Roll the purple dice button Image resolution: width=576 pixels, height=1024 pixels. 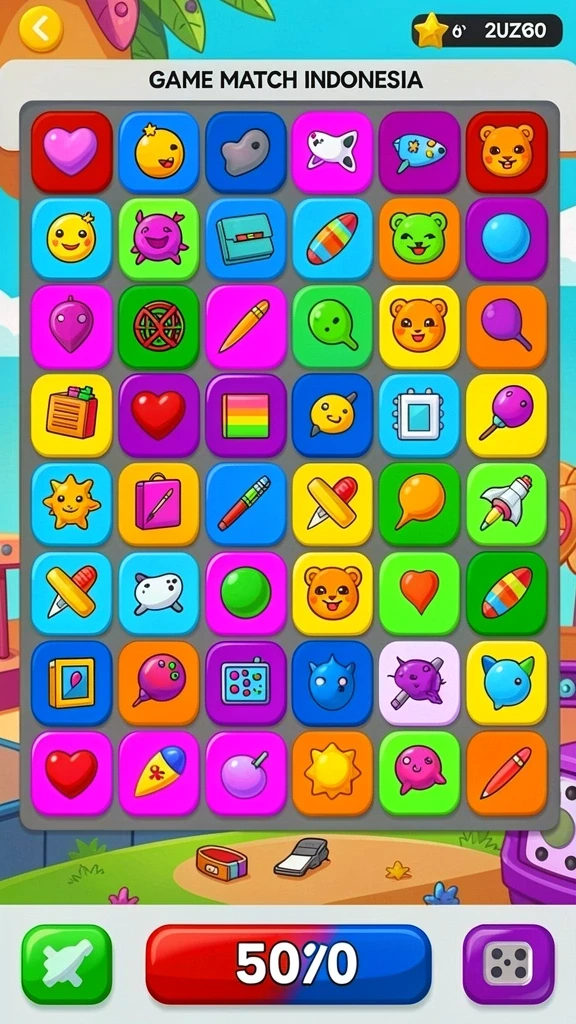(508, 964)
